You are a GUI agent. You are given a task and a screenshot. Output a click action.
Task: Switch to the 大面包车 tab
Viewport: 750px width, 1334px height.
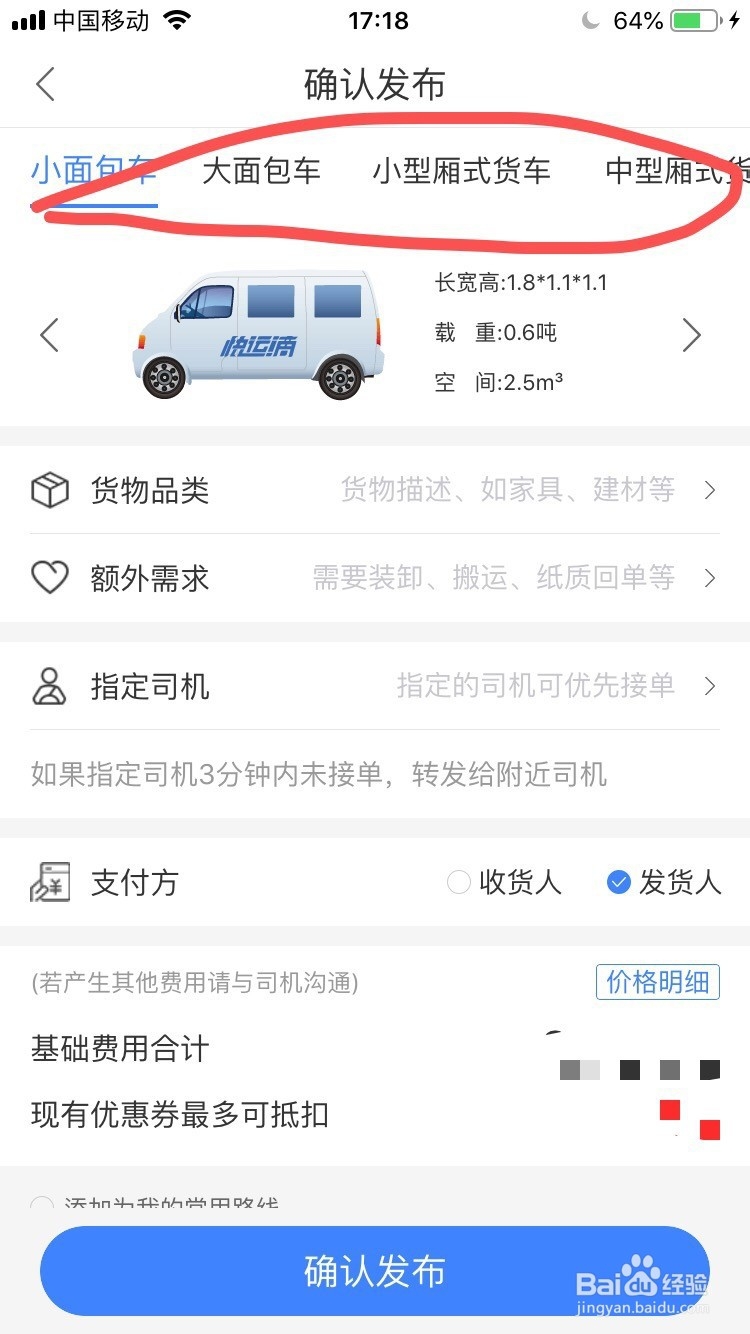[x=261, y=170]
